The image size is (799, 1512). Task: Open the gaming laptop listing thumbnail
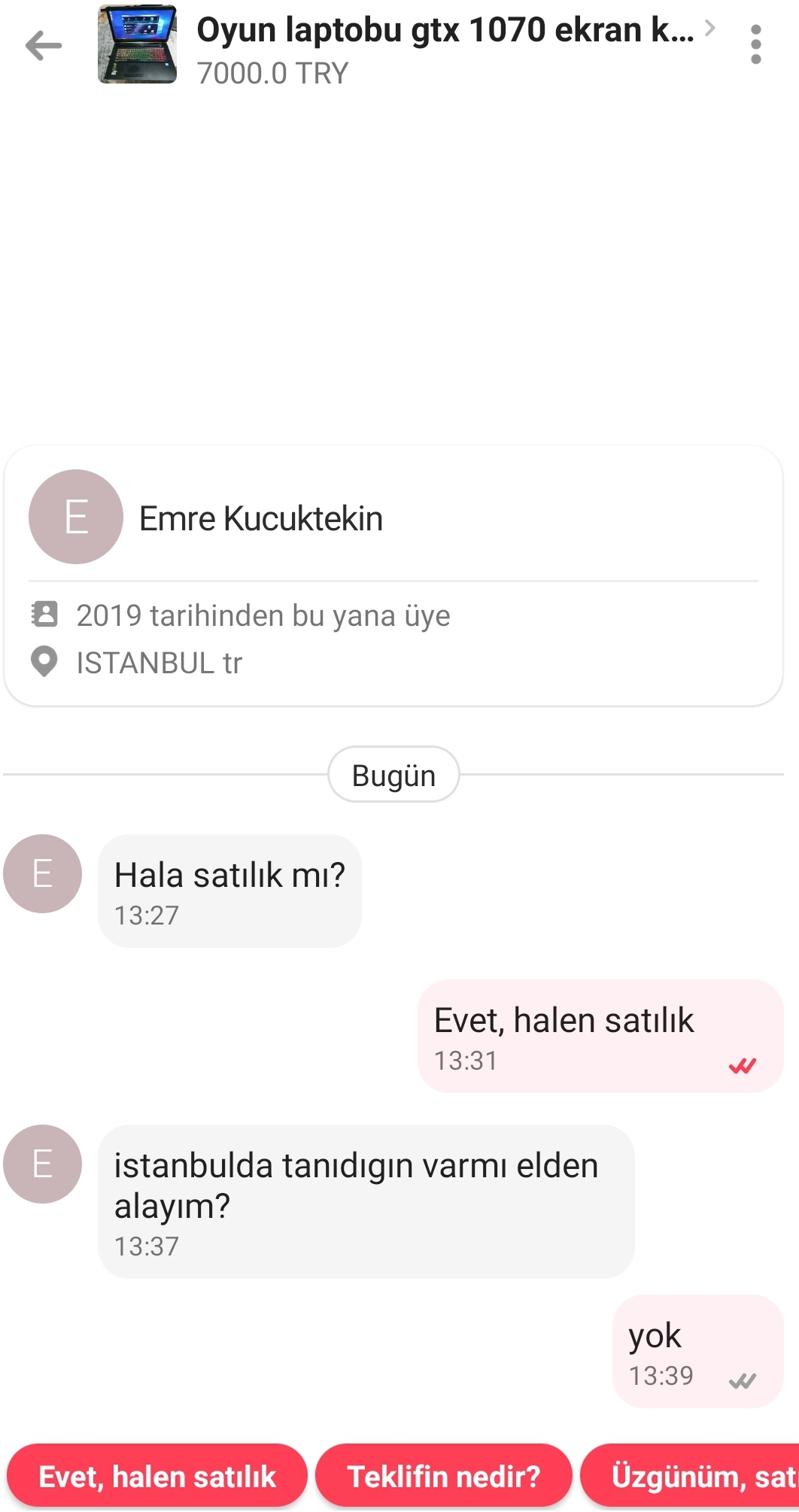pyautogui.click(x=137, y=44)
